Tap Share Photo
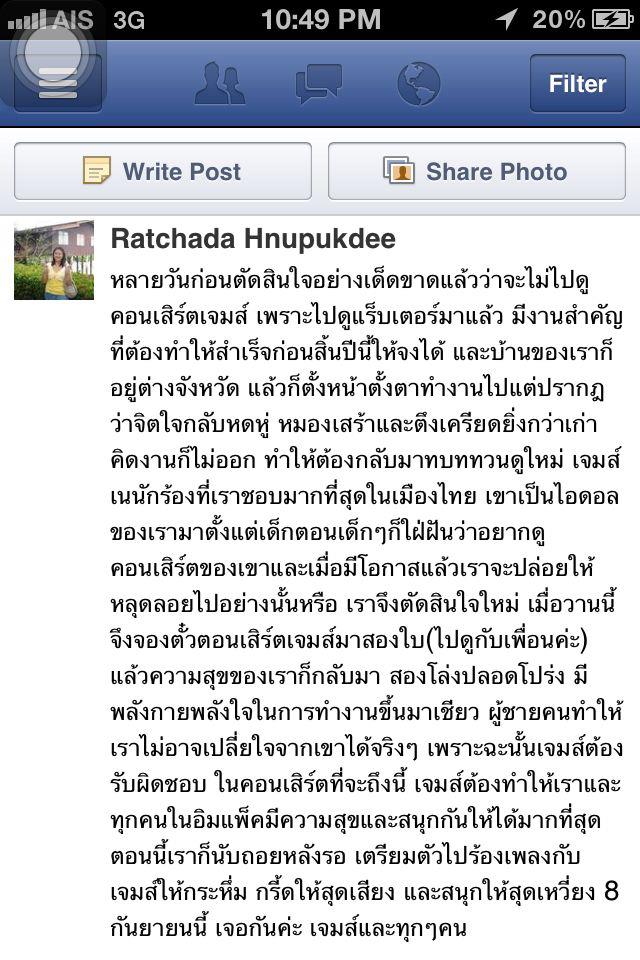 coord(476,171)
